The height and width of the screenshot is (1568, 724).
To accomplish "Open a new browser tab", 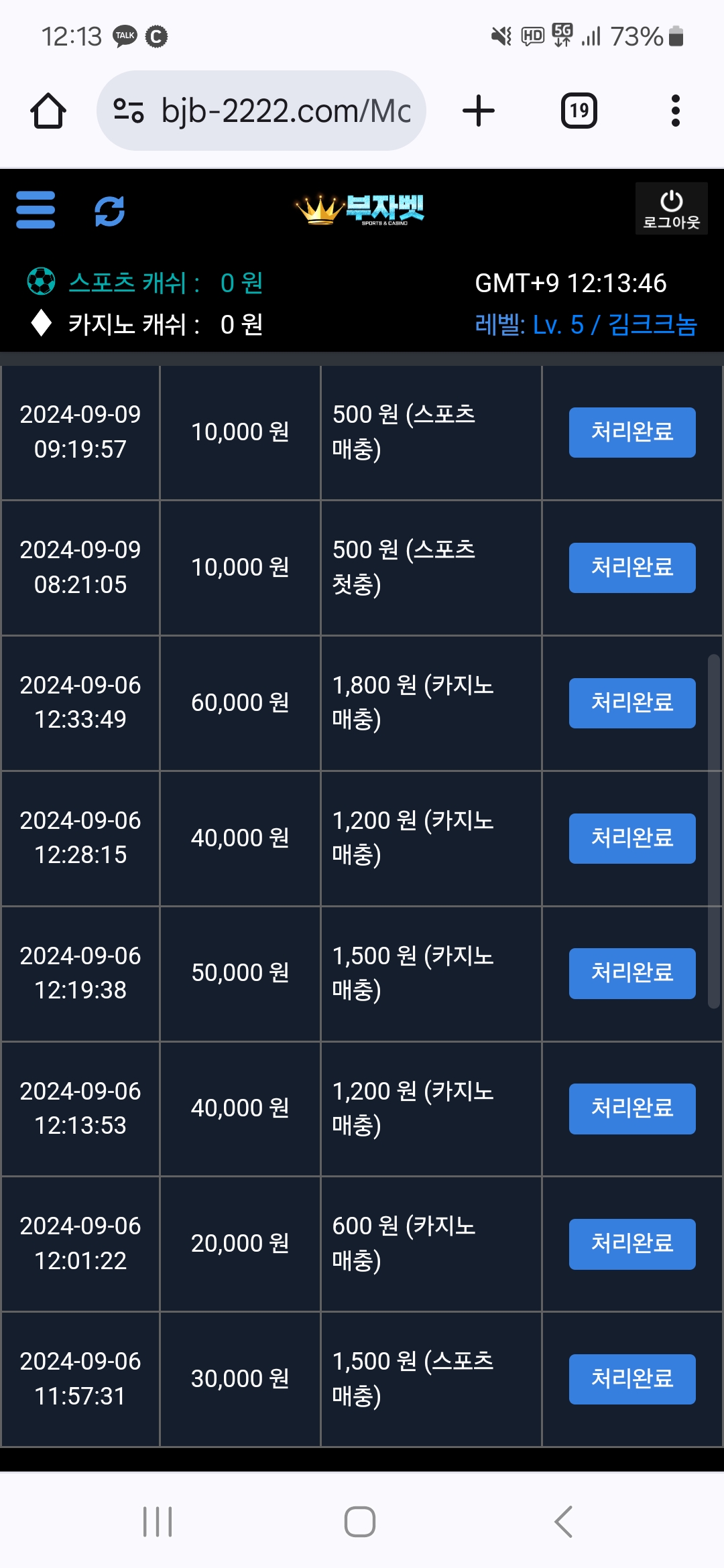I will click(x=479, y=111).
